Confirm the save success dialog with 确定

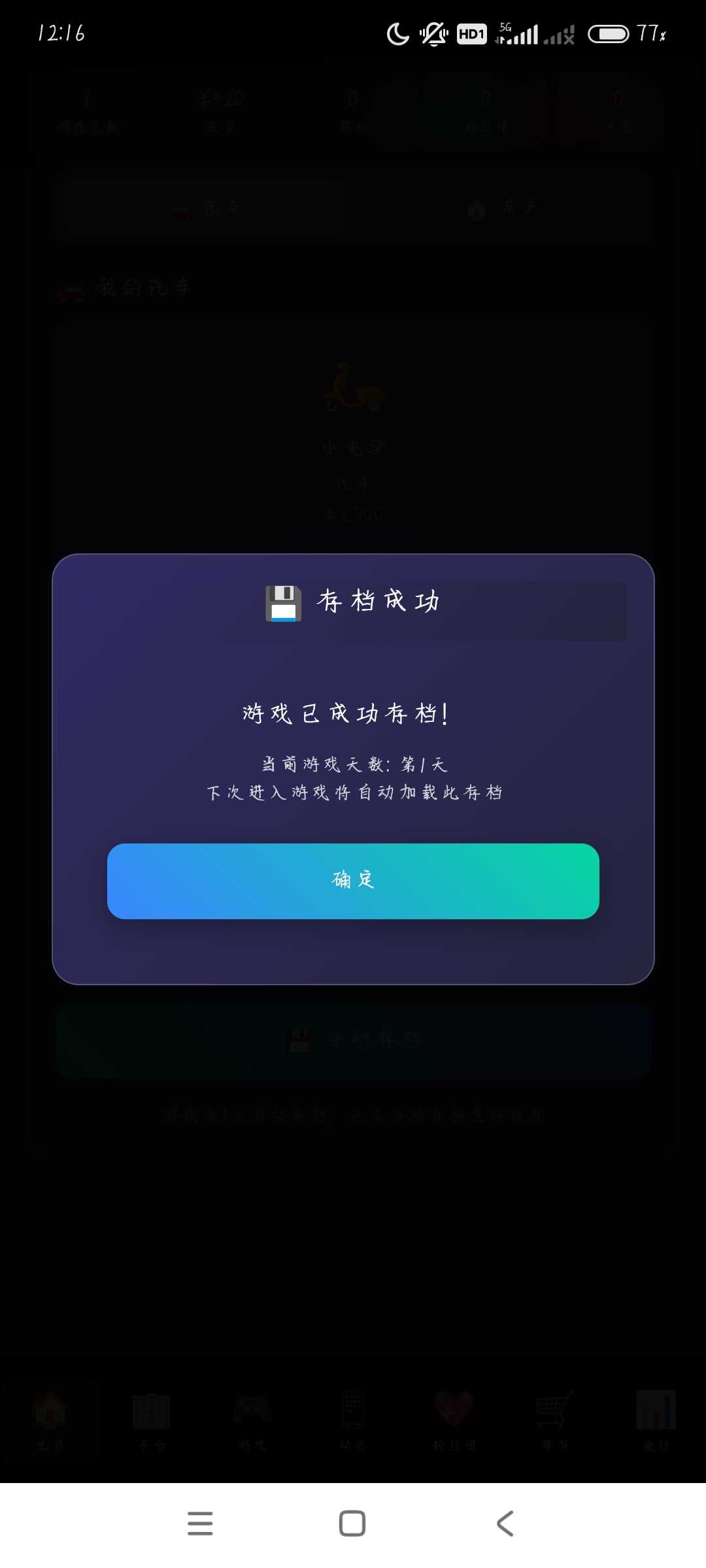[353, 881]
